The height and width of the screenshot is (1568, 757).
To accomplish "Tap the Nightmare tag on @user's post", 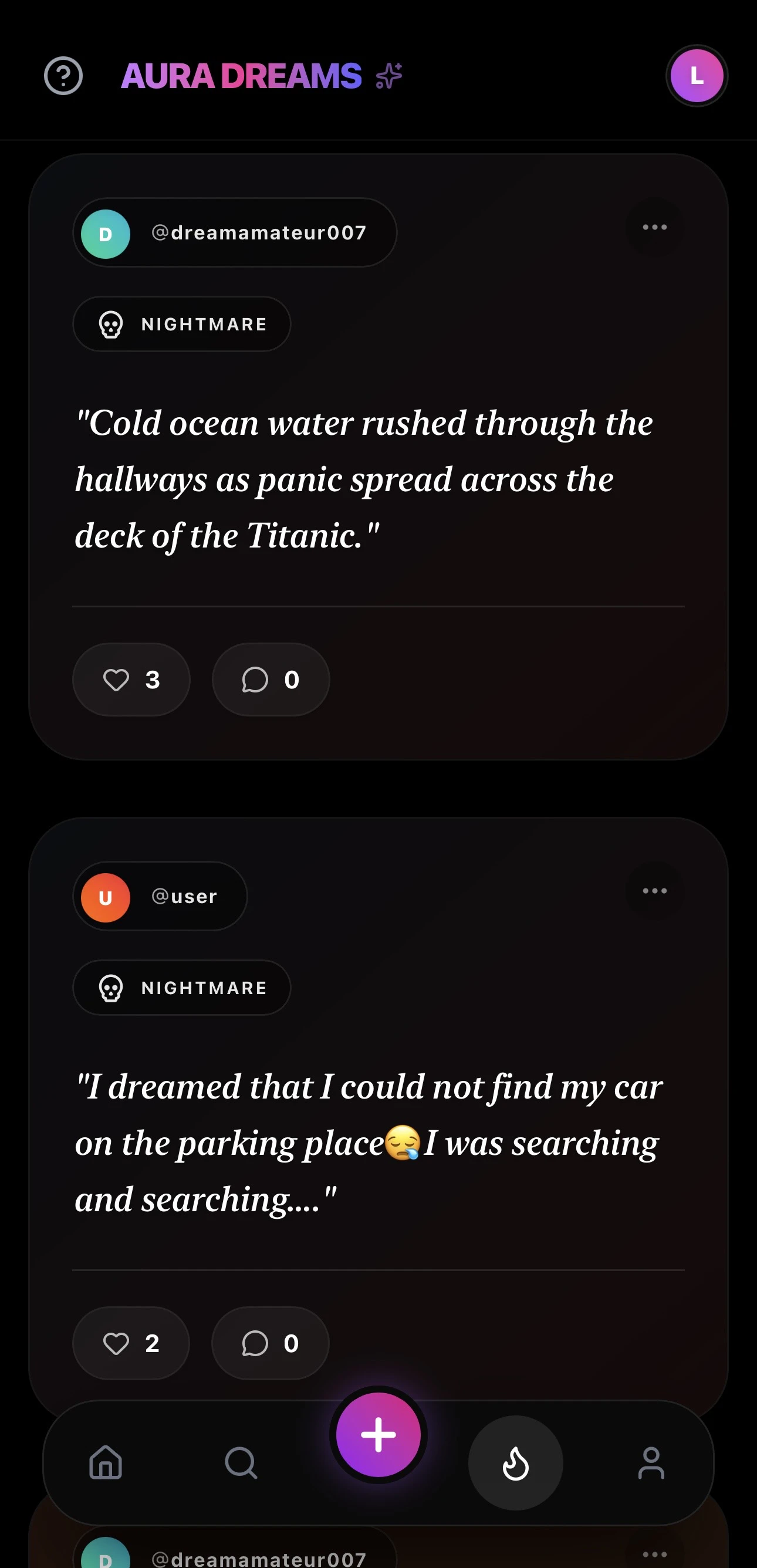I will point(181,987).
